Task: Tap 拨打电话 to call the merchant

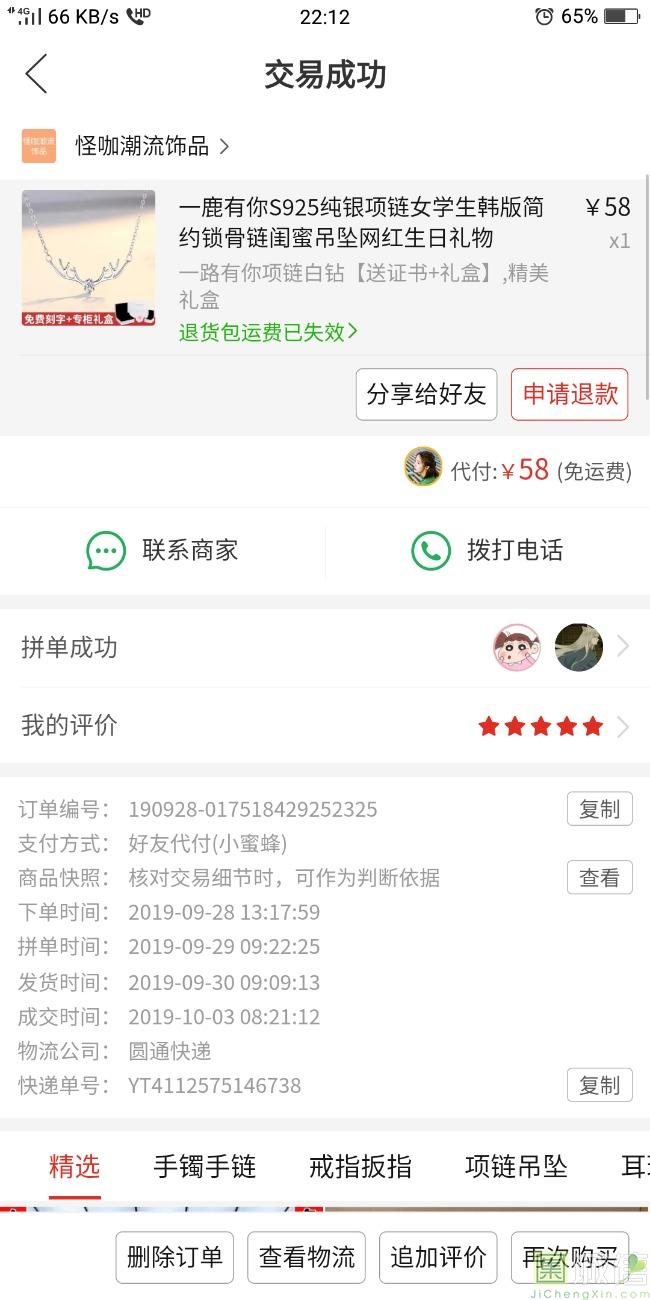Action: 487,550
